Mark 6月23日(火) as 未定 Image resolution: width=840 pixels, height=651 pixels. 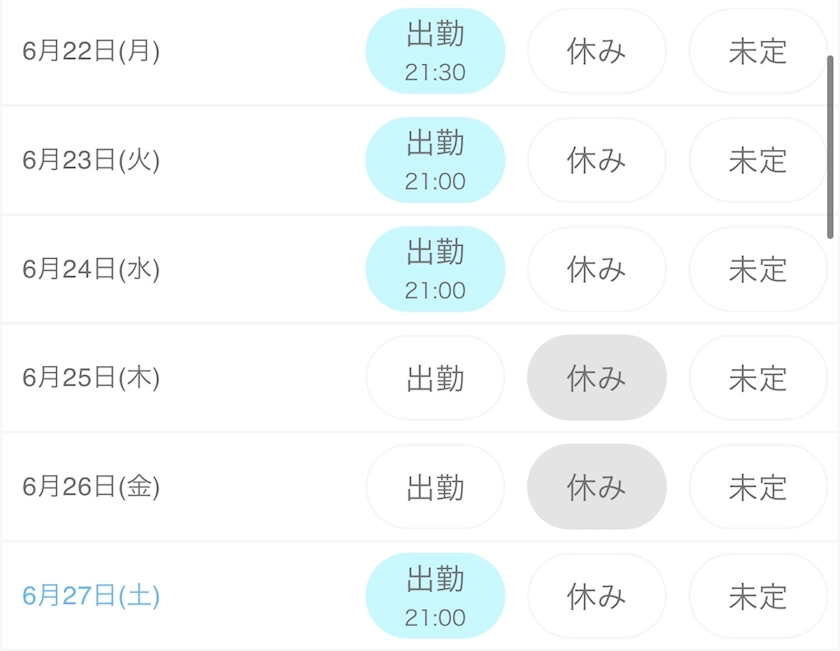click(x=758, y=160)
